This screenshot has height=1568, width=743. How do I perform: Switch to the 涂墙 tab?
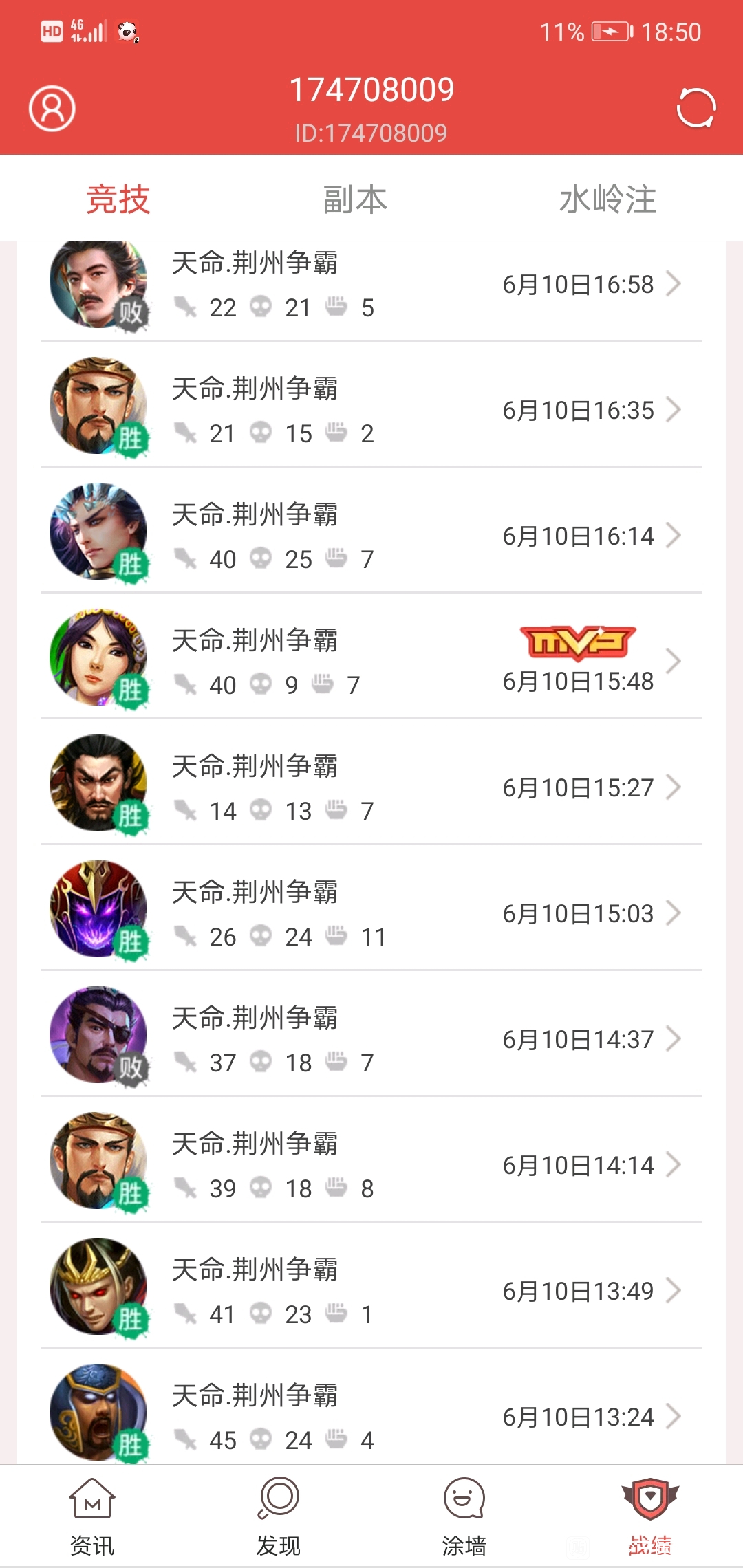[464, 1516]
